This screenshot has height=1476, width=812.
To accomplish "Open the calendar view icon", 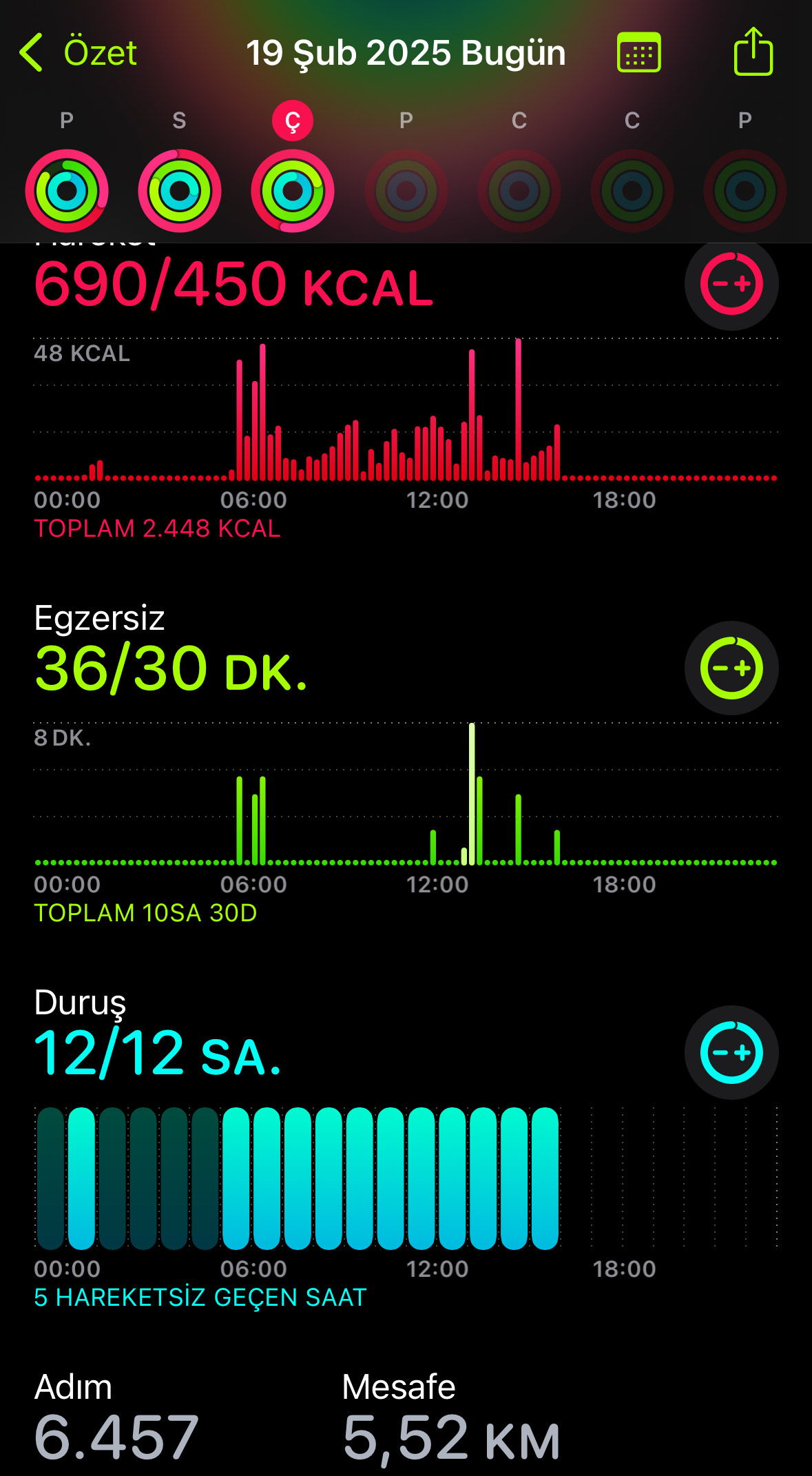I will tap(639, 52).
